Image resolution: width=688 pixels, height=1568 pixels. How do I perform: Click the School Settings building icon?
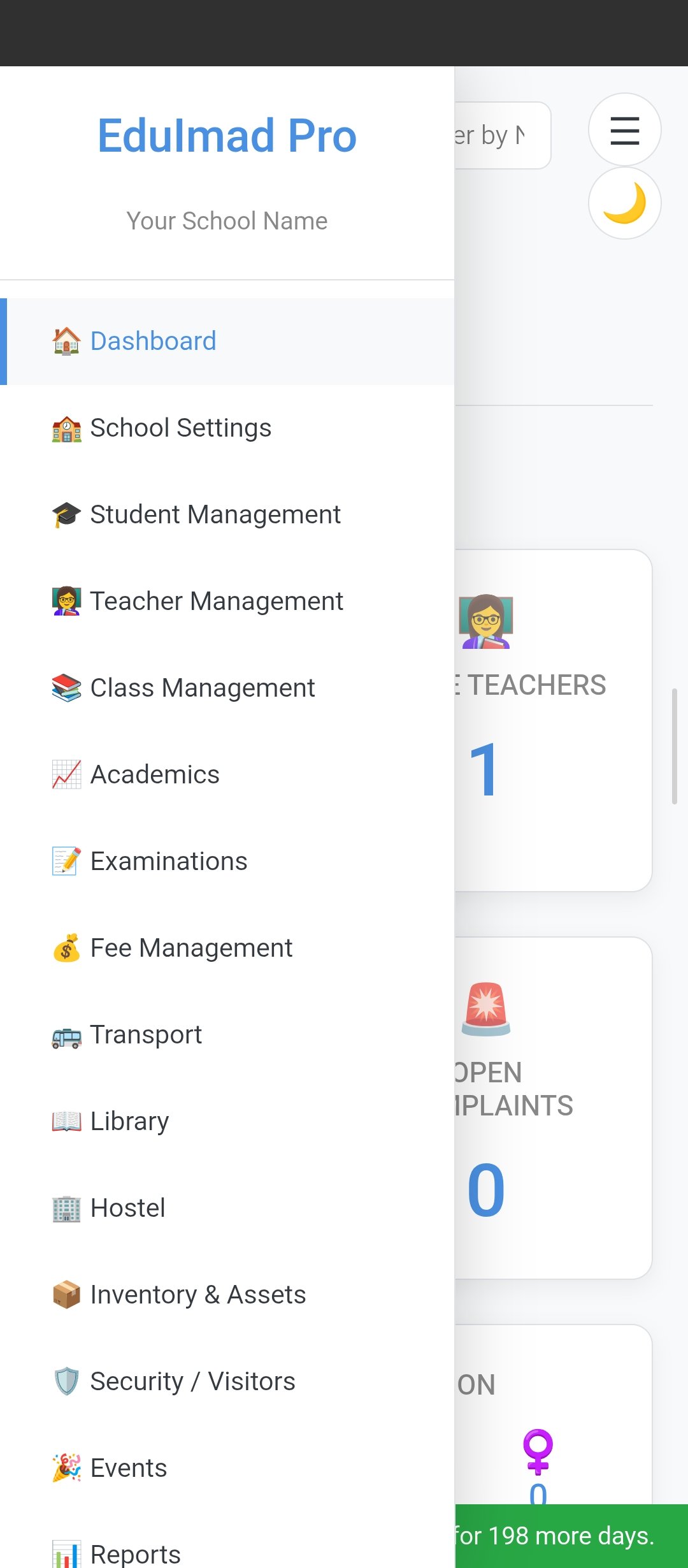(66, 427)
